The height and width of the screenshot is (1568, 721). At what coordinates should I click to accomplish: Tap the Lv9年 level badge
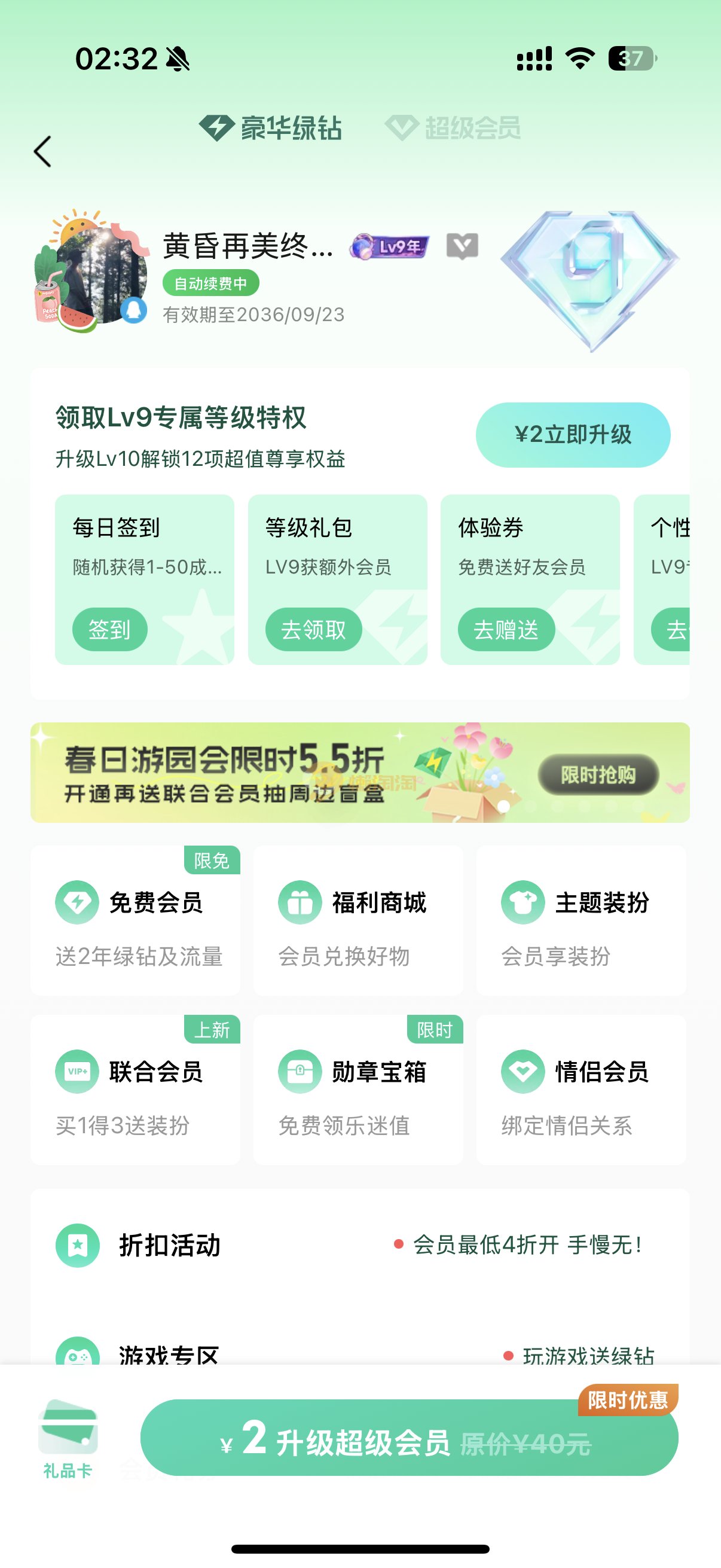coord(390,246)
